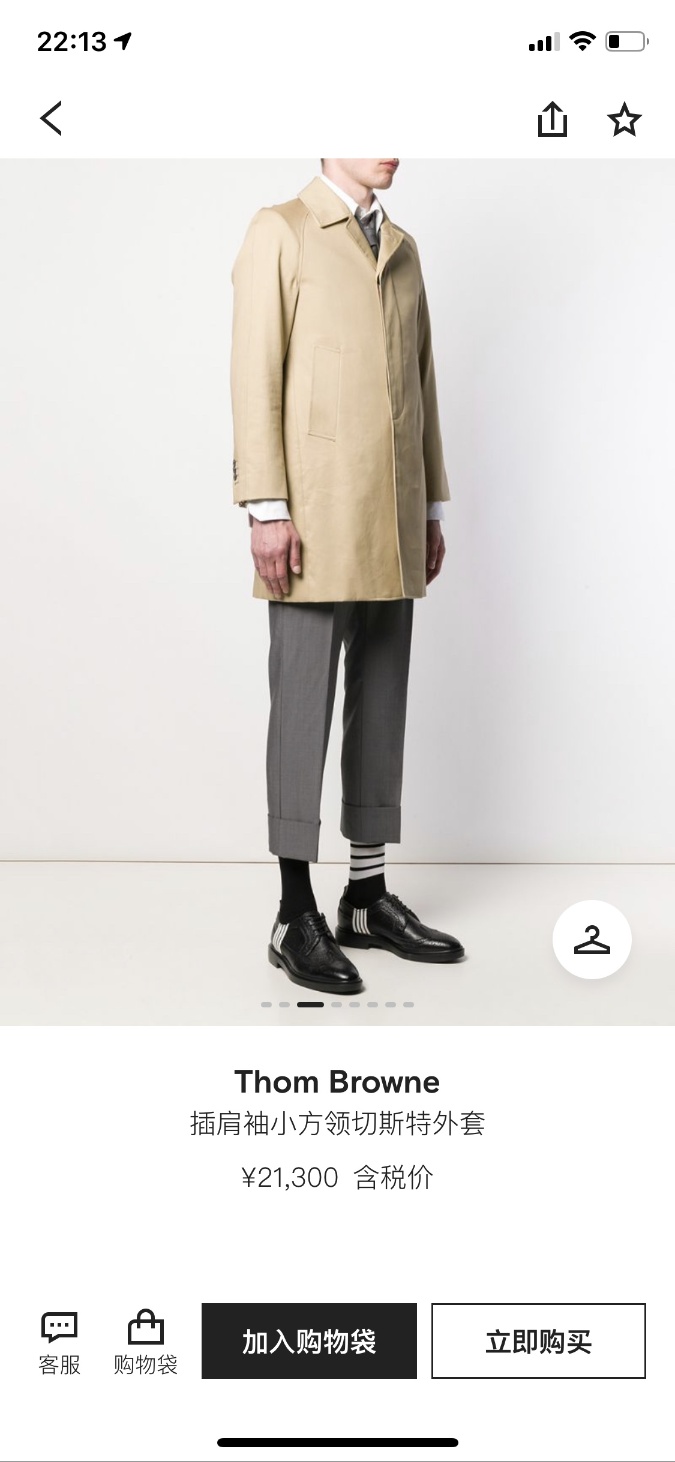Go back to the previous page
Screen dimensions: 675x1462
[x=51, y=119]
